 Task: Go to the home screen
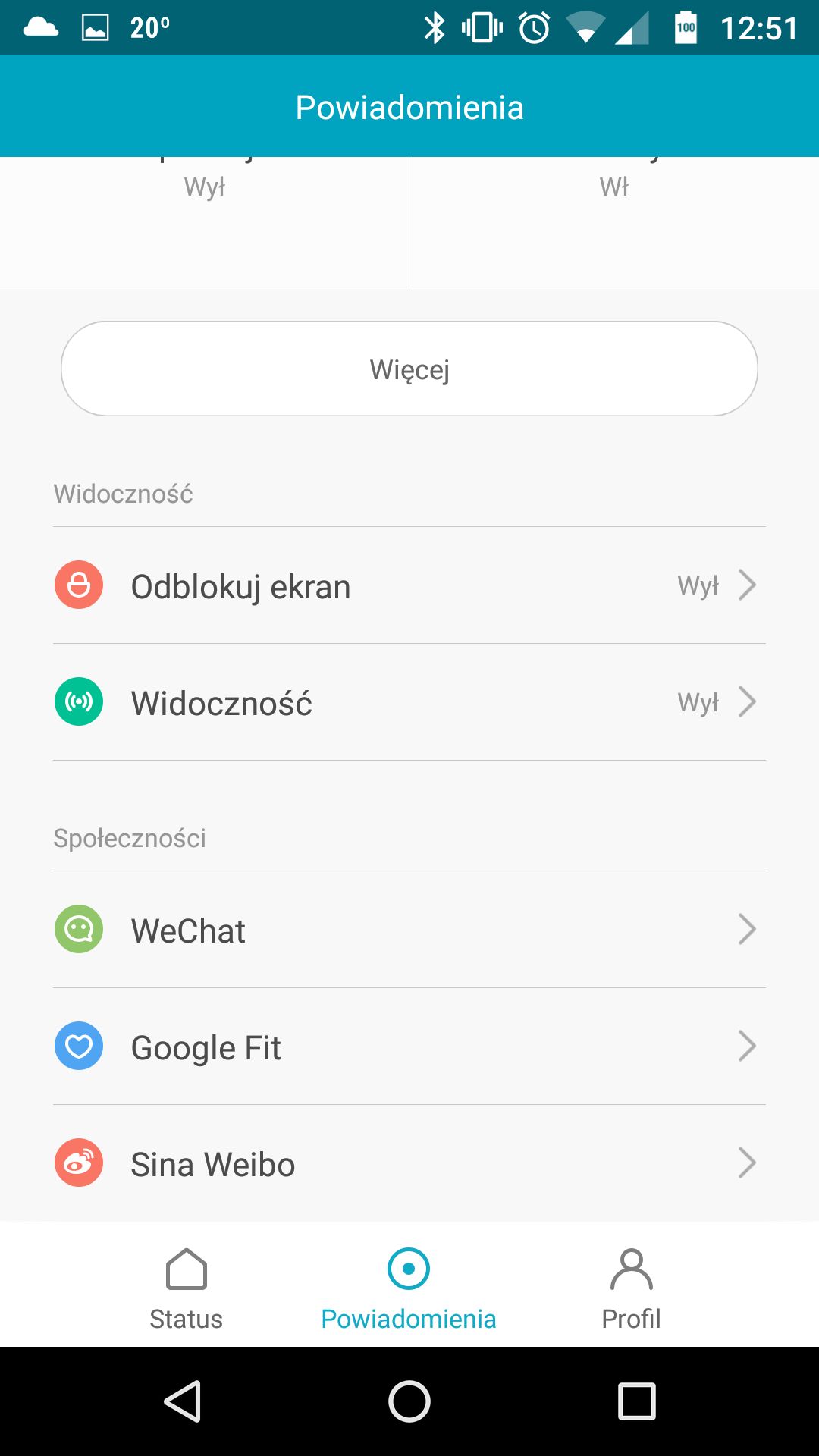pos(409,1401)
